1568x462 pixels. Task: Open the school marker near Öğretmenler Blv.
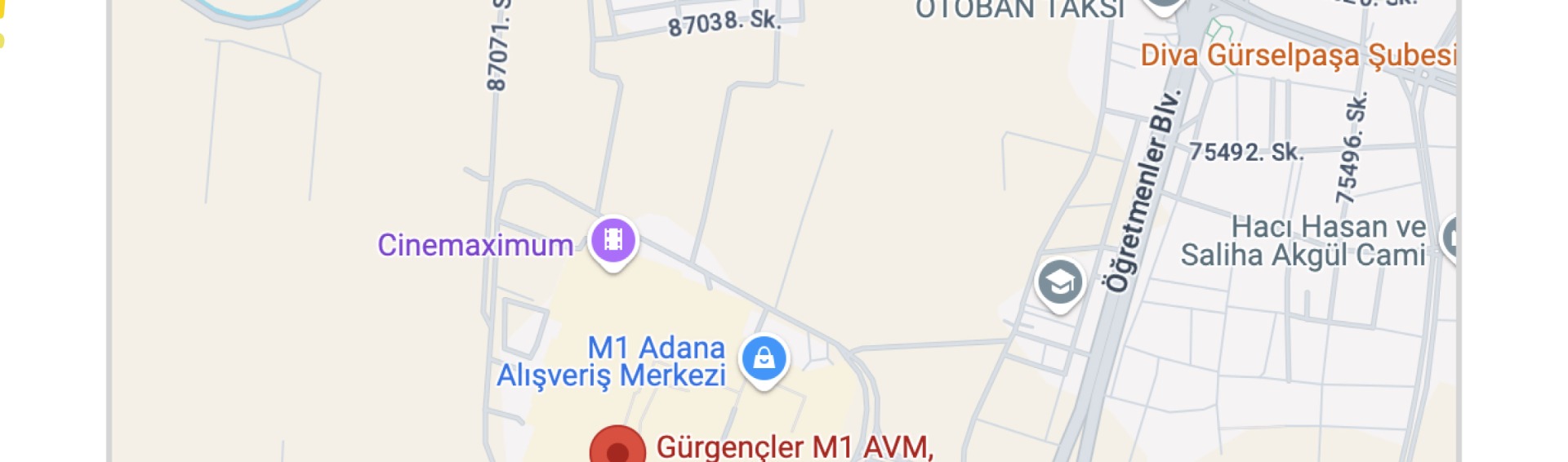[x=1060, y=283]
